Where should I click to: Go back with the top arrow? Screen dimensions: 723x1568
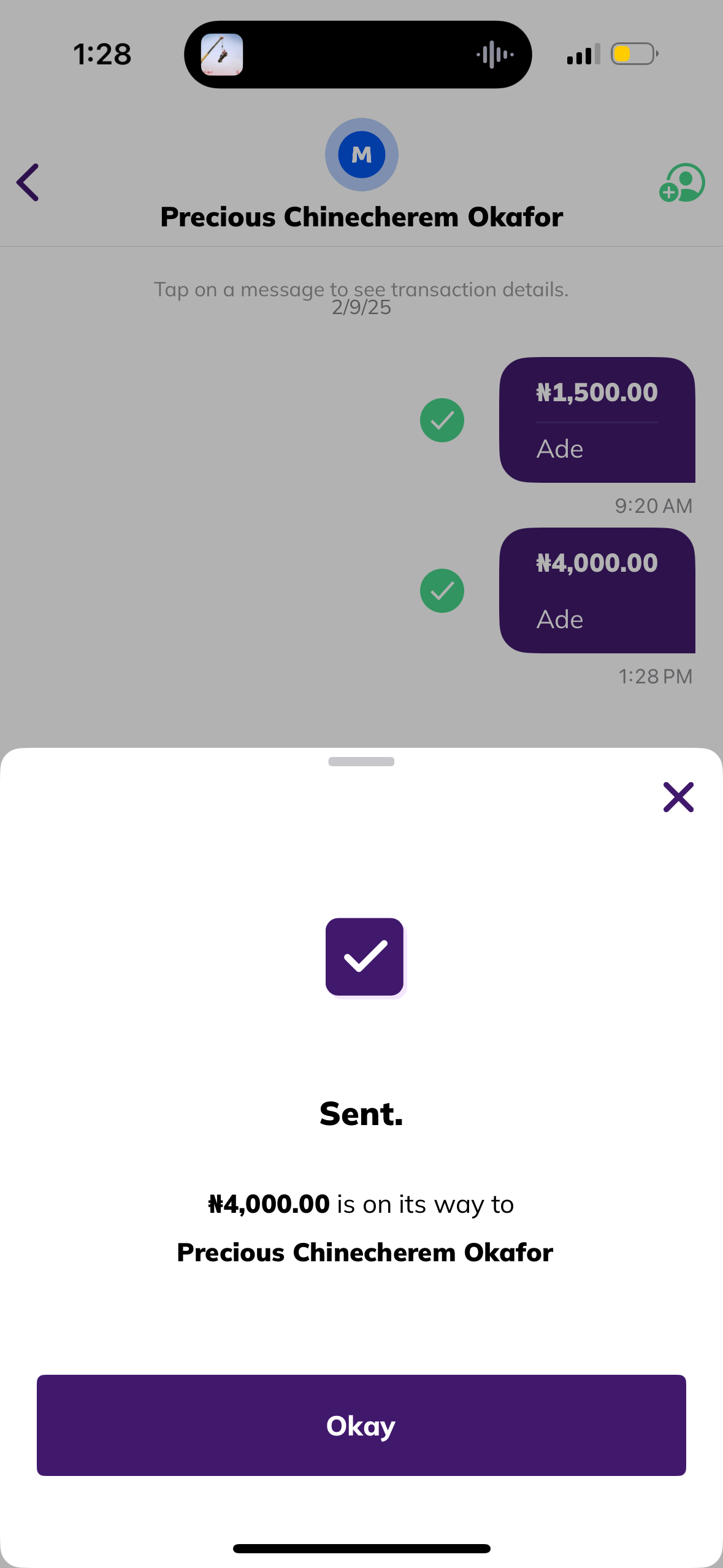click(28, 182)
